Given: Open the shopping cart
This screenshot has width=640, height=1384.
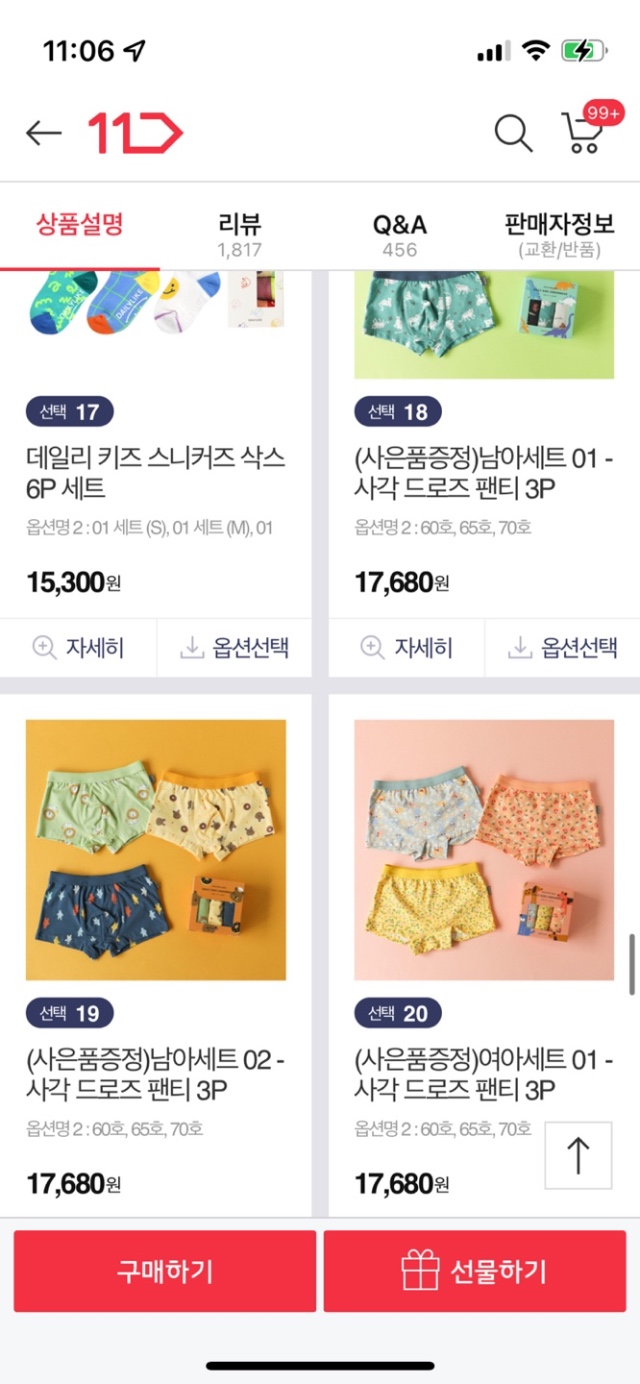Looking at the screenshot, I should [583, 132].
